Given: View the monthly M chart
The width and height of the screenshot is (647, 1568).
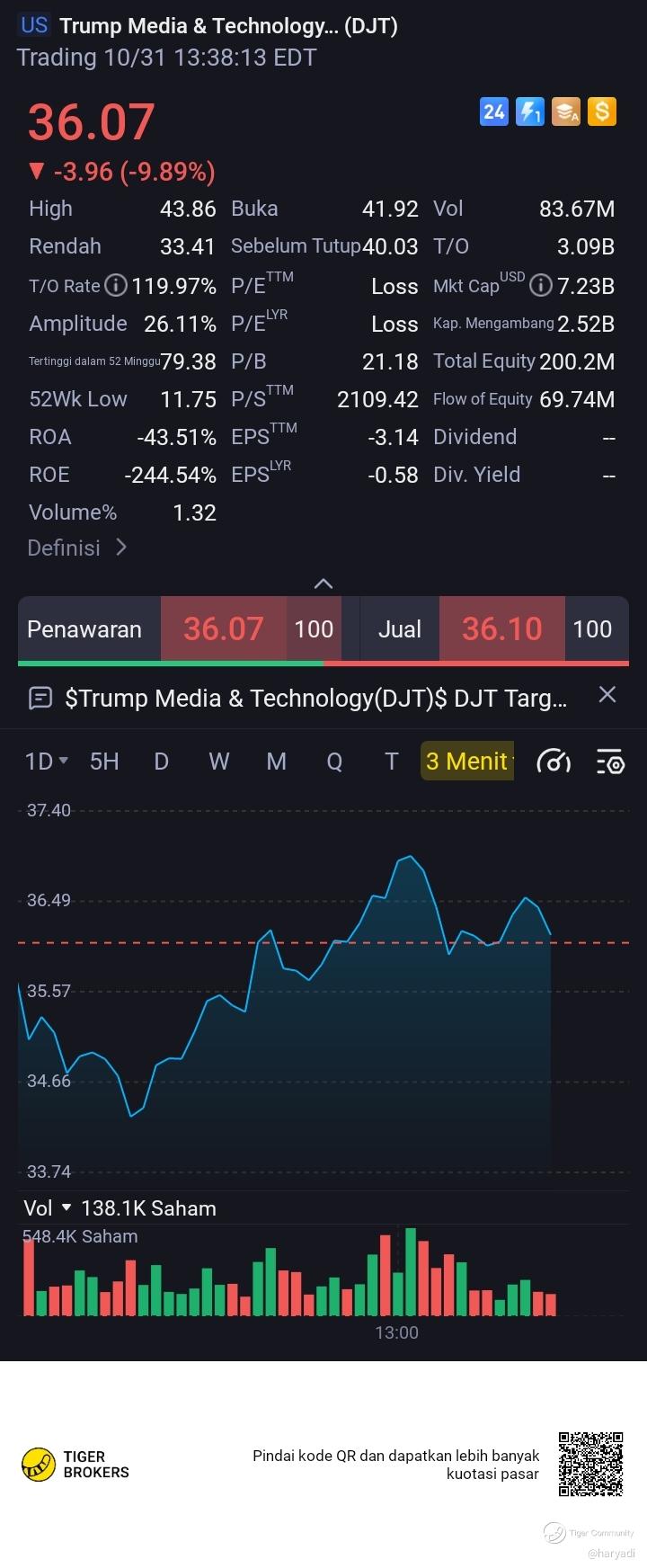Looking at the screenshot, I should tap(276, 762).
